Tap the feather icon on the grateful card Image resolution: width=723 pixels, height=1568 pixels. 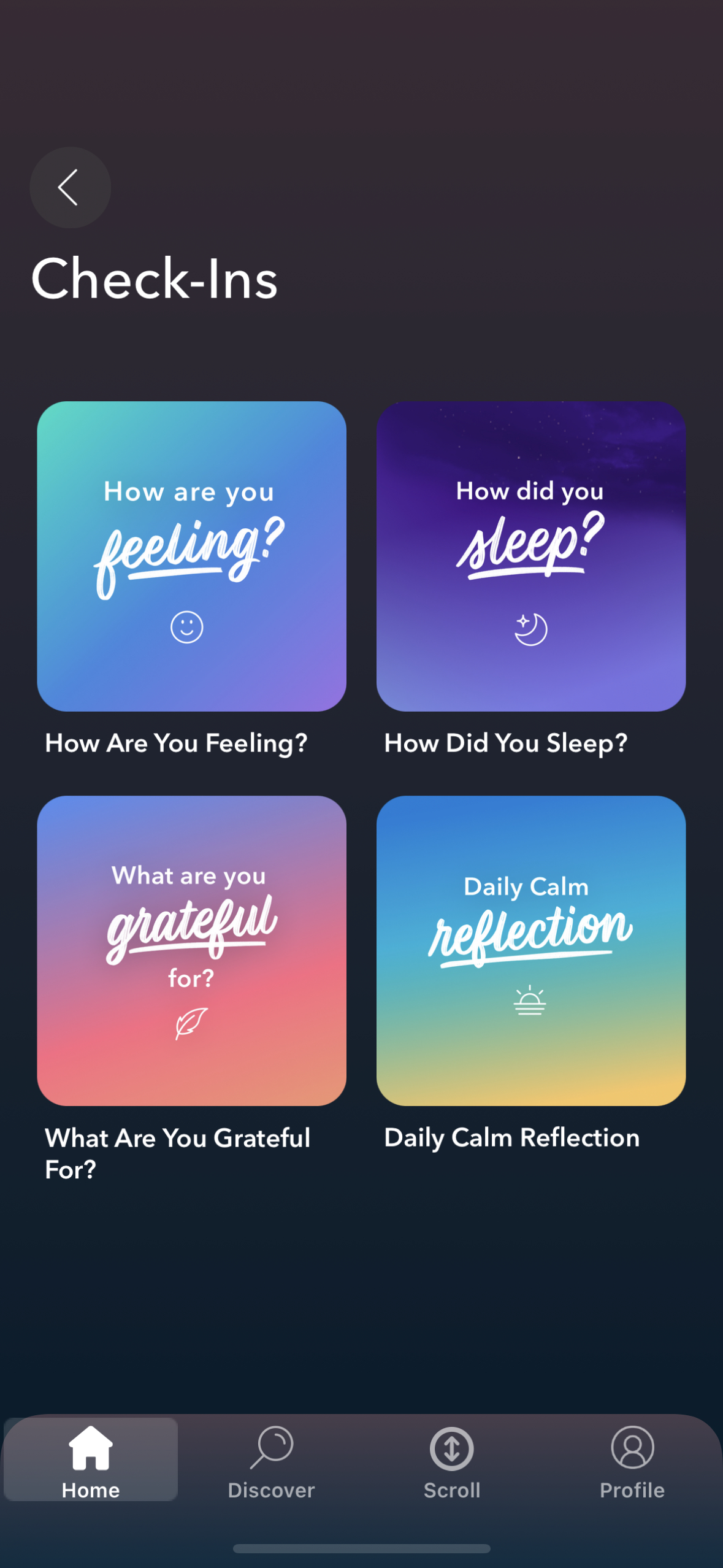click(x=191, y=1023)
